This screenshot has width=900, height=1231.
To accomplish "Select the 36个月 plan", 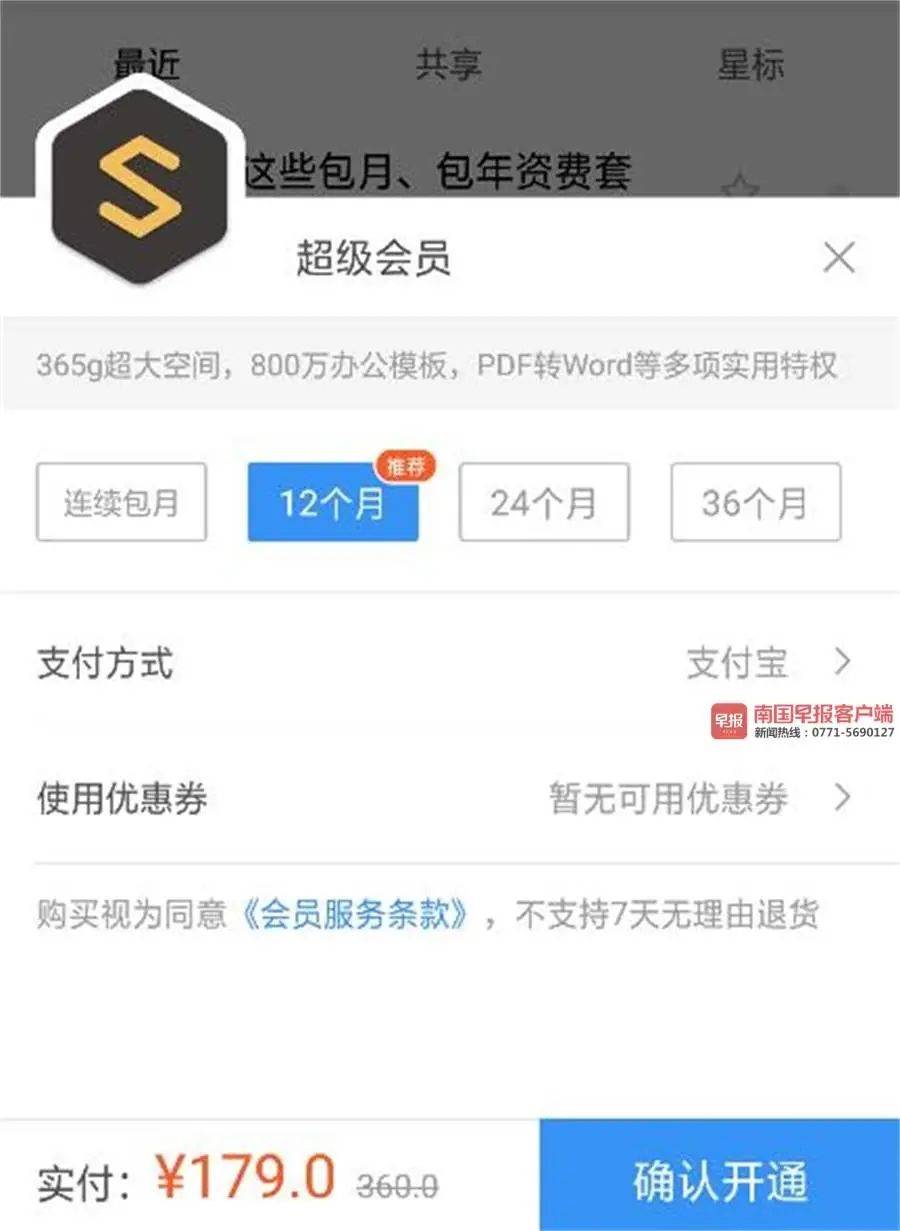I will pyautogui.click(x=755, y=503).
